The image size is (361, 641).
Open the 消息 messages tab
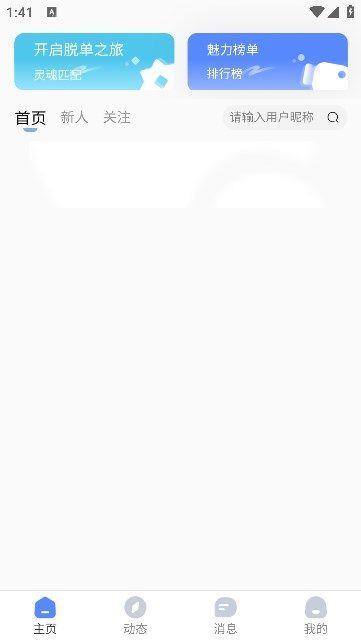pos(226,615)
